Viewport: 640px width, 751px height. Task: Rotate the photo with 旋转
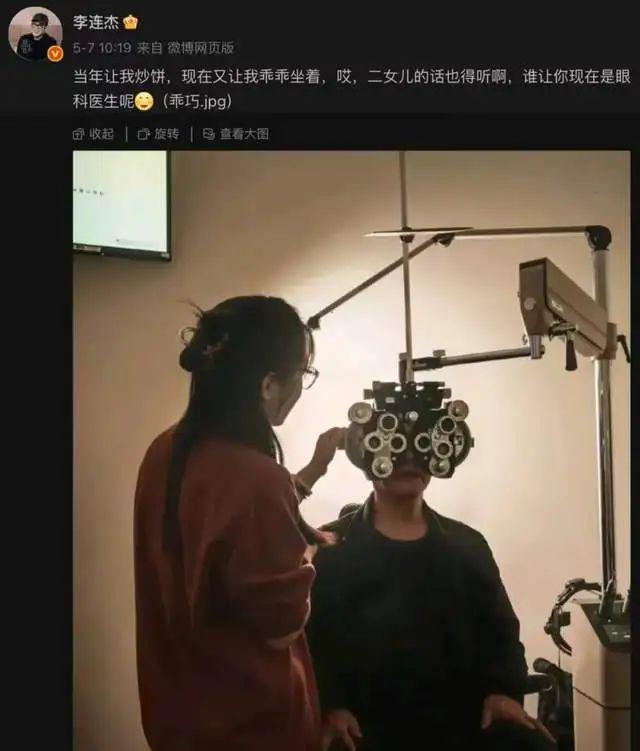click(158, 134)
